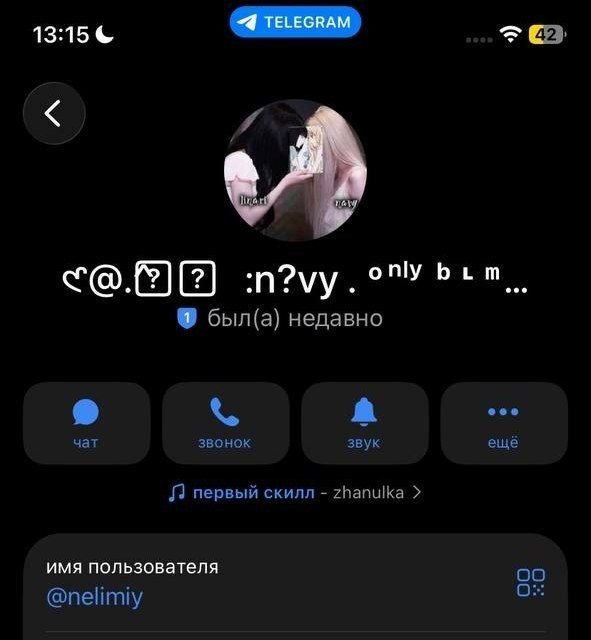Return to Telegram via top pill
This screenshot has height=640, width=591.
click(x=295, y=22)
